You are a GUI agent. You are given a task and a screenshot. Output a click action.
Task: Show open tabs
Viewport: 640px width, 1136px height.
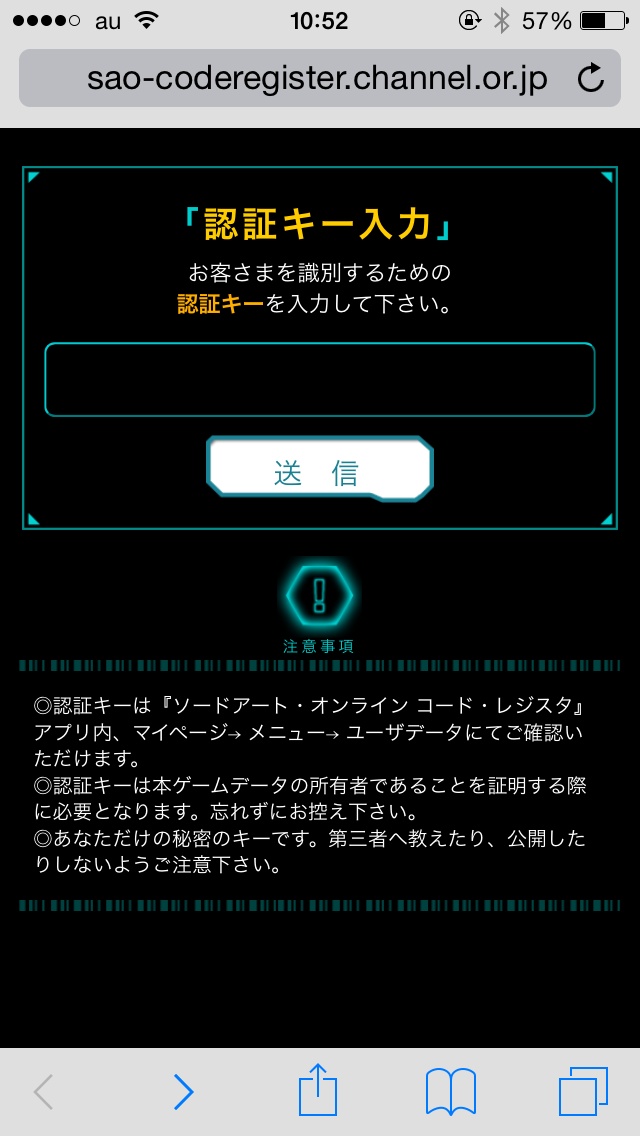tap(583, 1092)
